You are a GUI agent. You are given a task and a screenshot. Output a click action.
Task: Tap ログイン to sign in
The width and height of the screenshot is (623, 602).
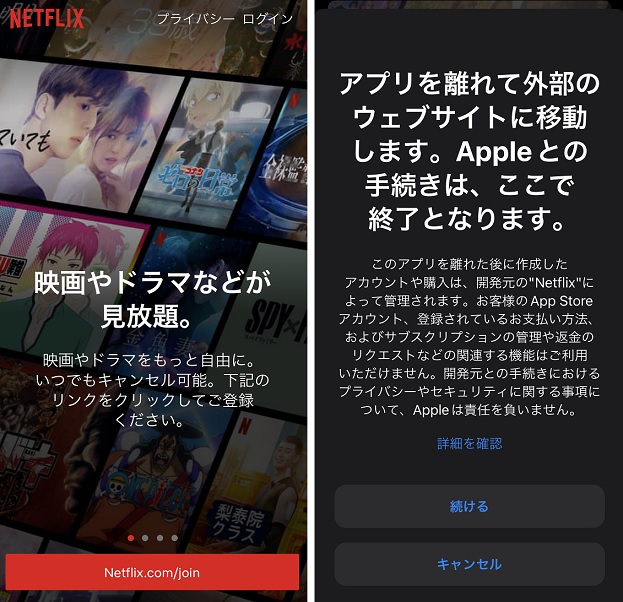[268, 19]
